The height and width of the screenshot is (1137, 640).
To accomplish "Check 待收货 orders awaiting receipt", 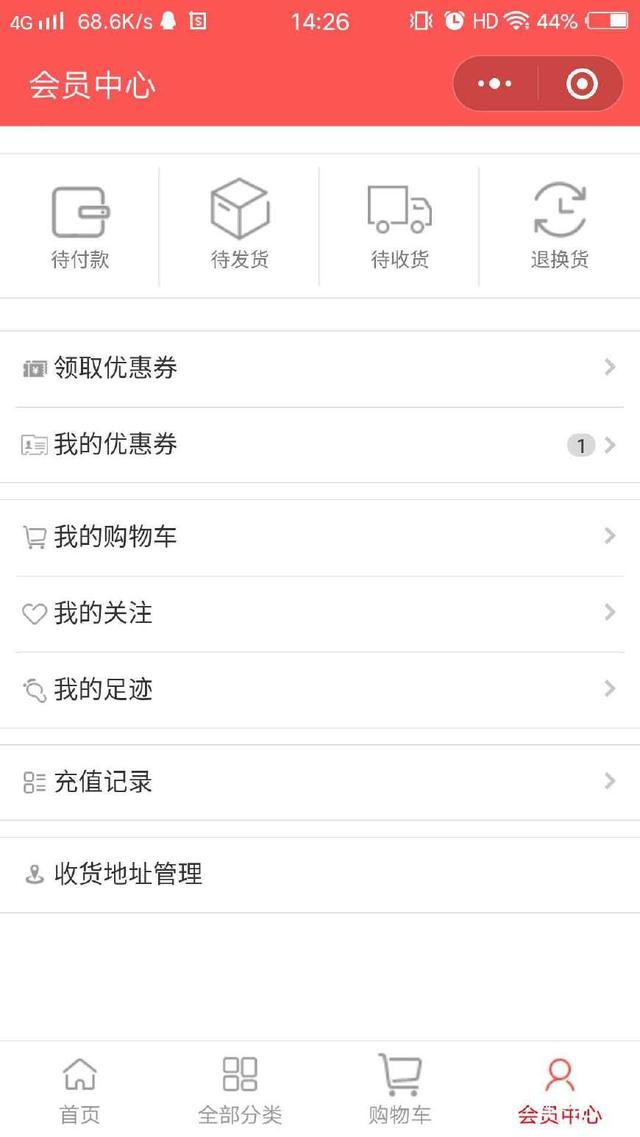I will 400,226.
